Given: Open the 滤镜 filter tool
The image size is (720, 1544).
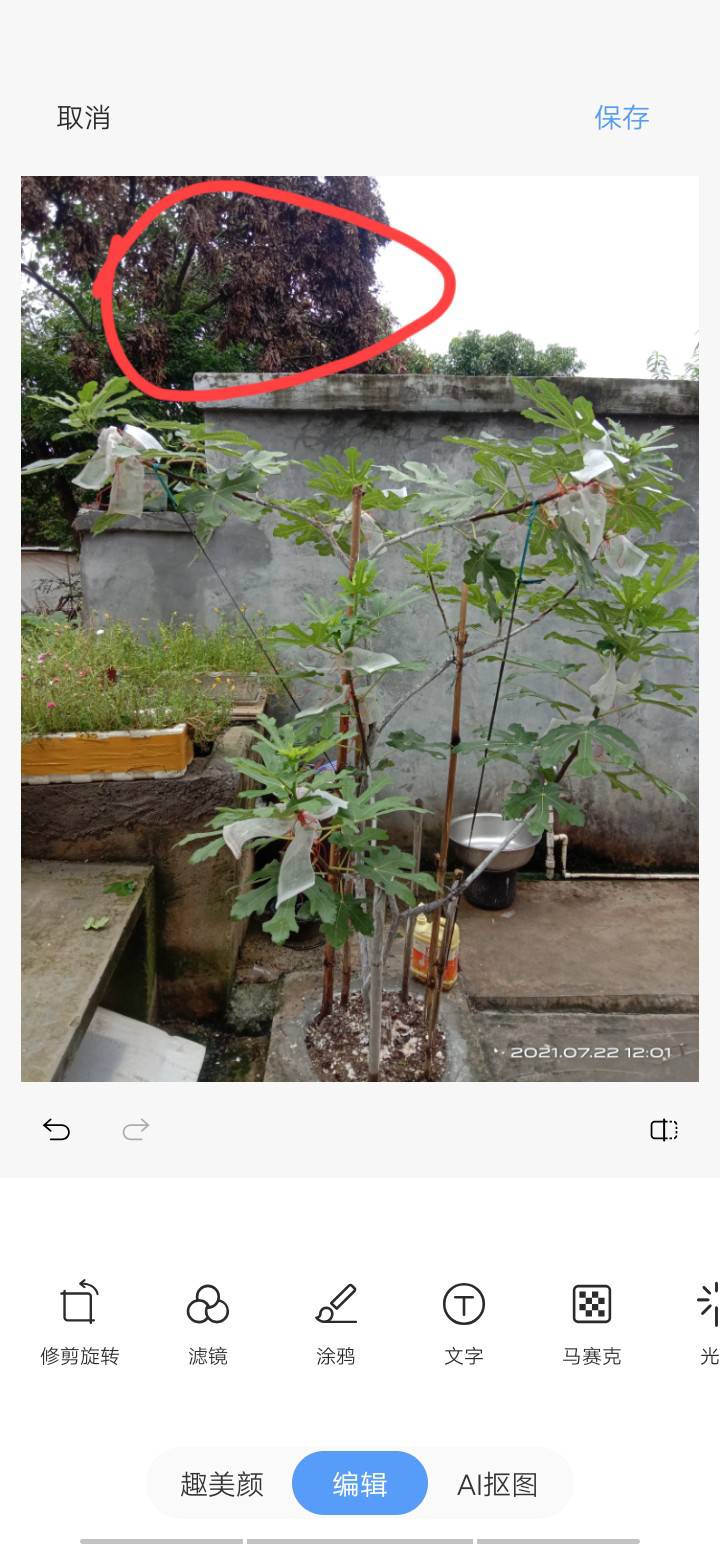Looking at the screenshot, I should pos(208,1322).
